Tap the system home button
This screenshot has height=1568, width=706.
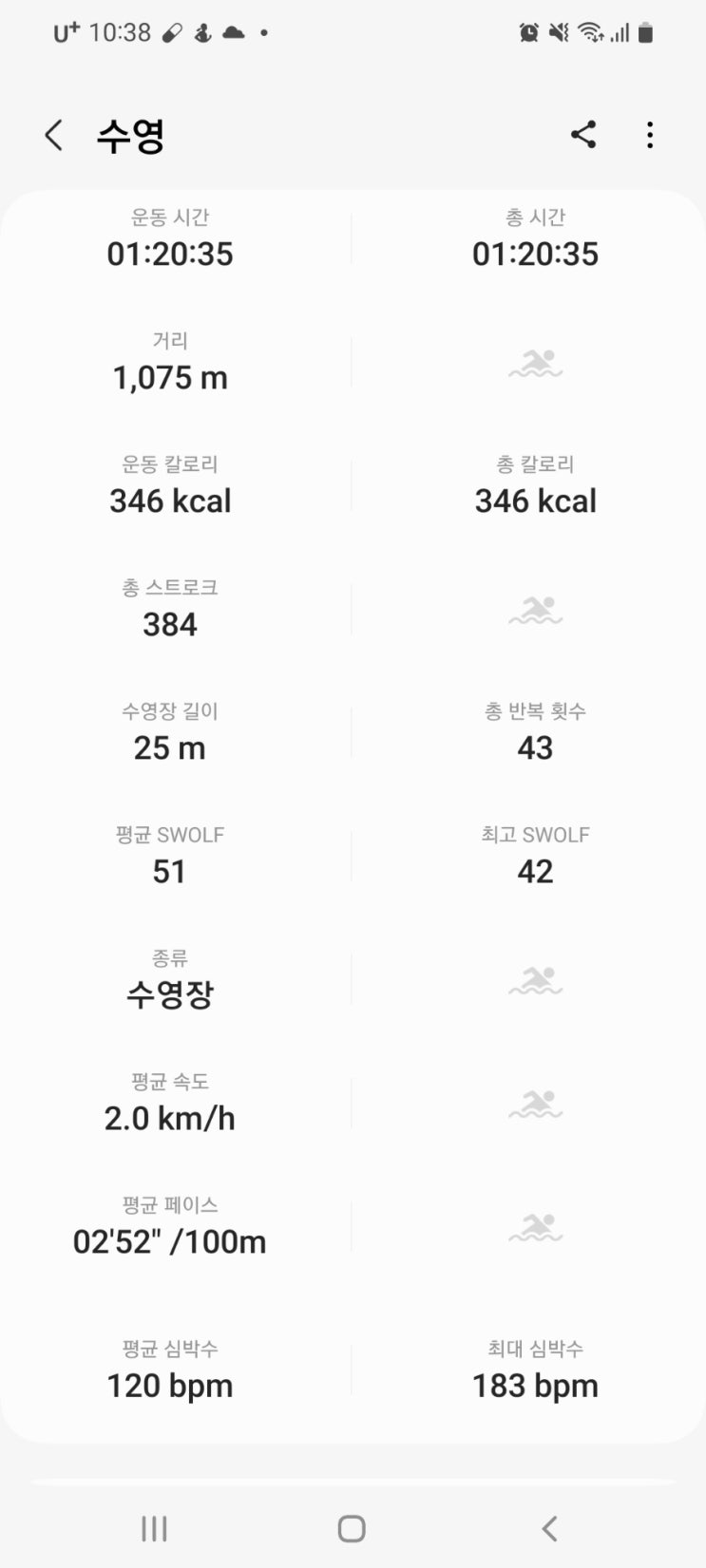pyautogui.click(x=352, y=1528)
